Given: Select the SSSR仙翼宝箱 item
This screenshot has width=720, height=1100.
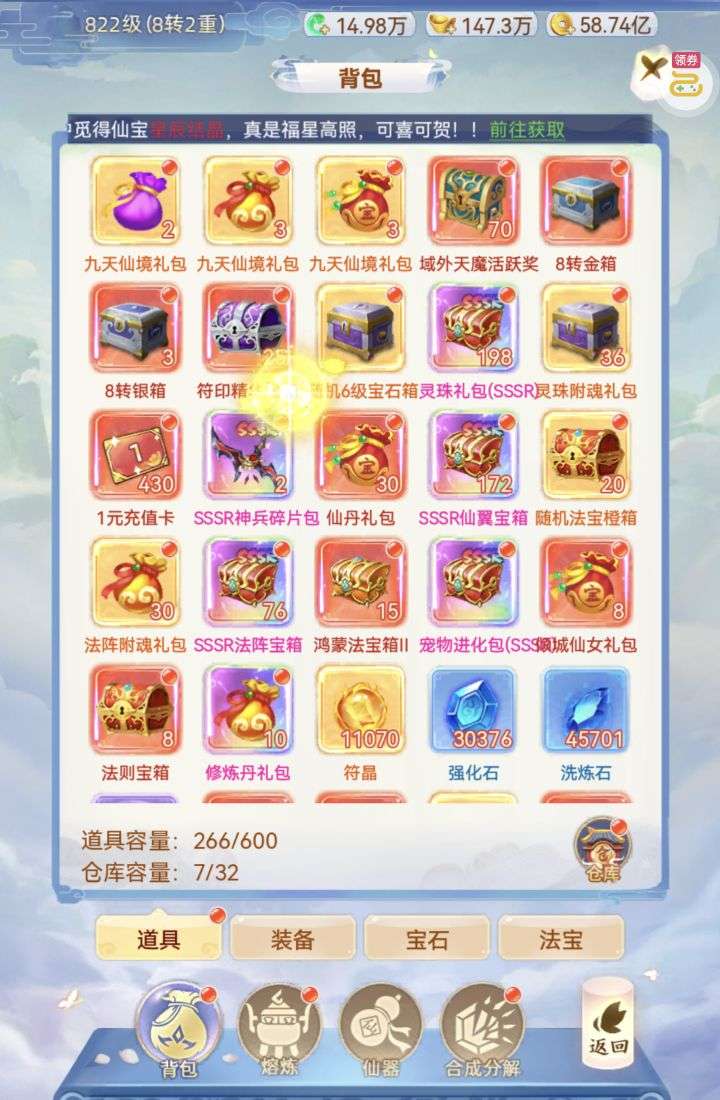Looking at the screenshot, I should coord(473,456).
